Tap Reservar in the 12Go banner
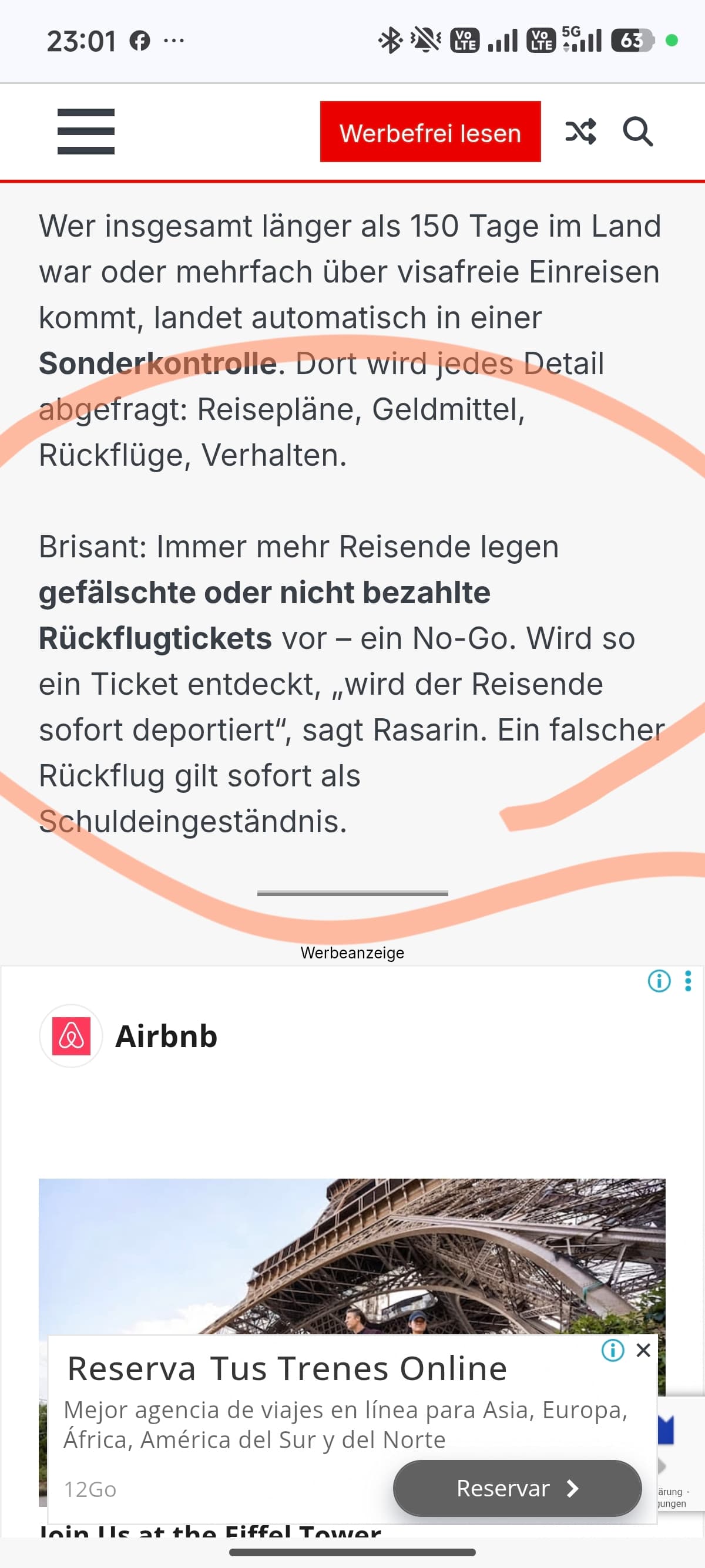705x1568 pixels. click(517, 1488)
